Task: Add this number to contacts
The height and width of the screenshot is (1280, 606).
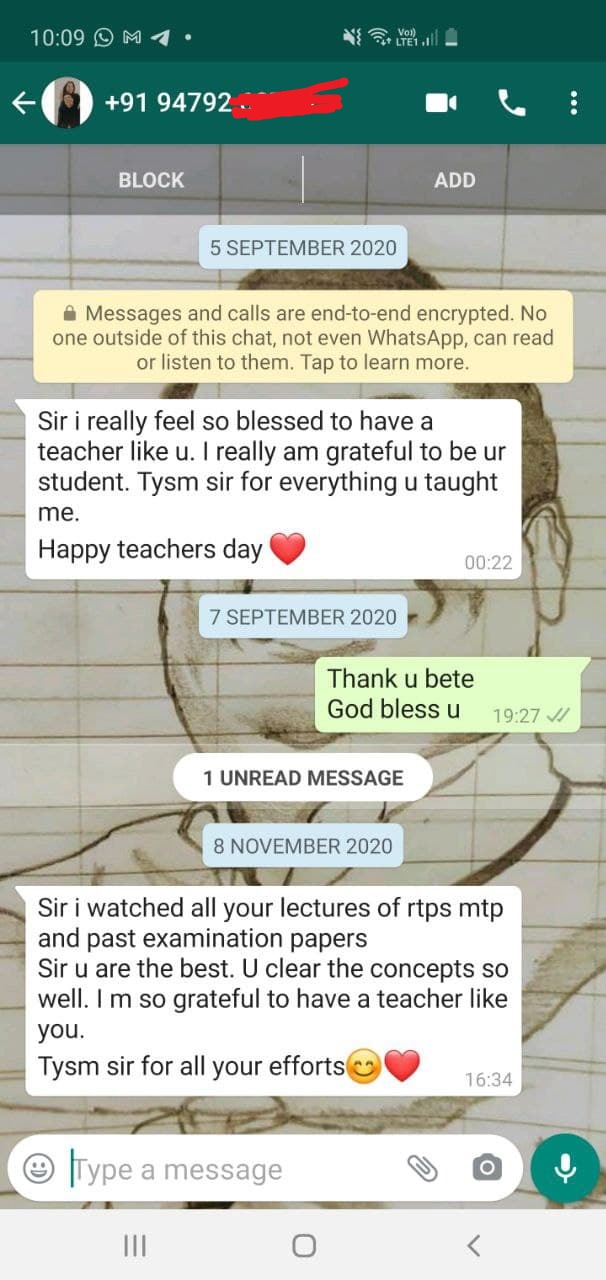Action: tap(454, 180)
